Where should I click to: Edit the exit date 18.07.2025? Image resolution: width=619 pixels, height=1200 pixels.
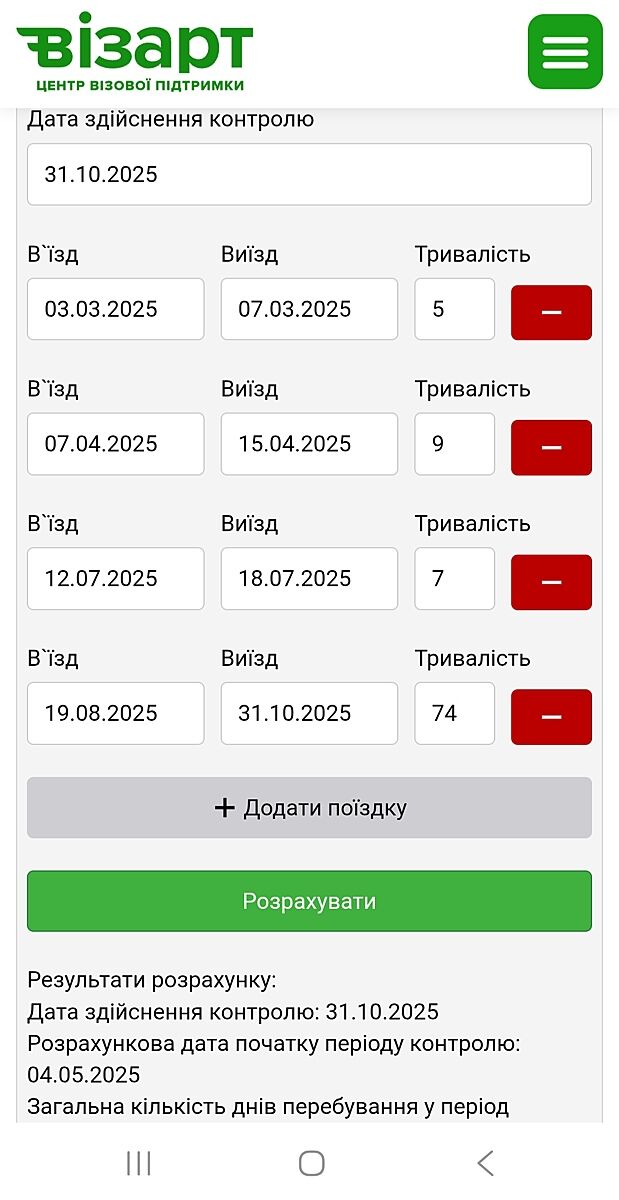pos(309,578)
